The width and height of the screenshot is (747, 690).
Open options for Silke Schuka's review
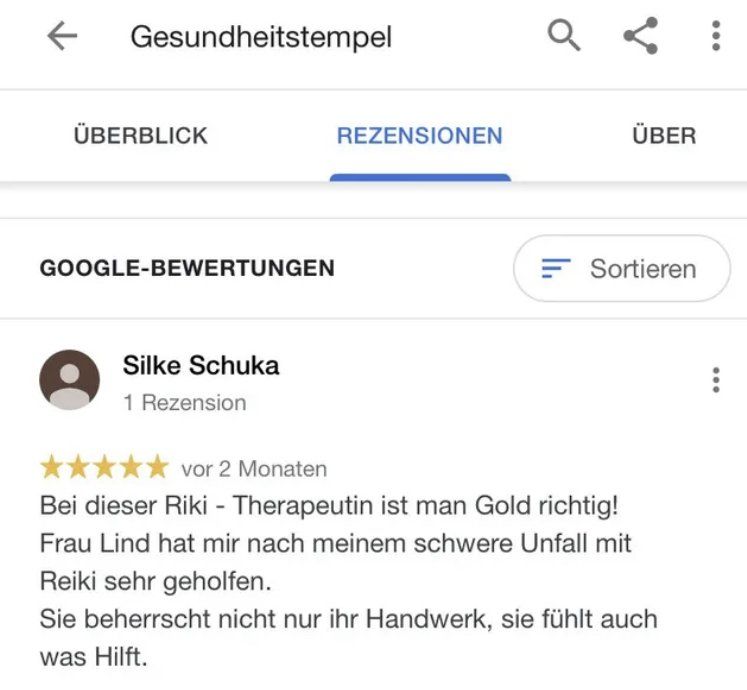pos(715,380)
